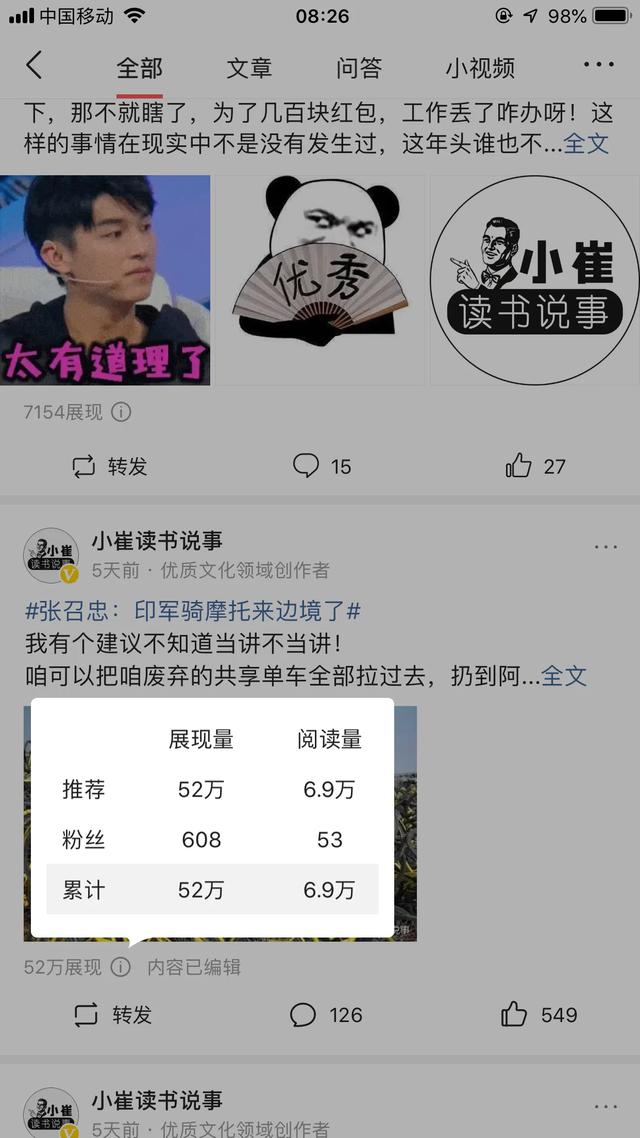Like the post with 27 likes
This screenshot has height=1138, width=640.
535,466
